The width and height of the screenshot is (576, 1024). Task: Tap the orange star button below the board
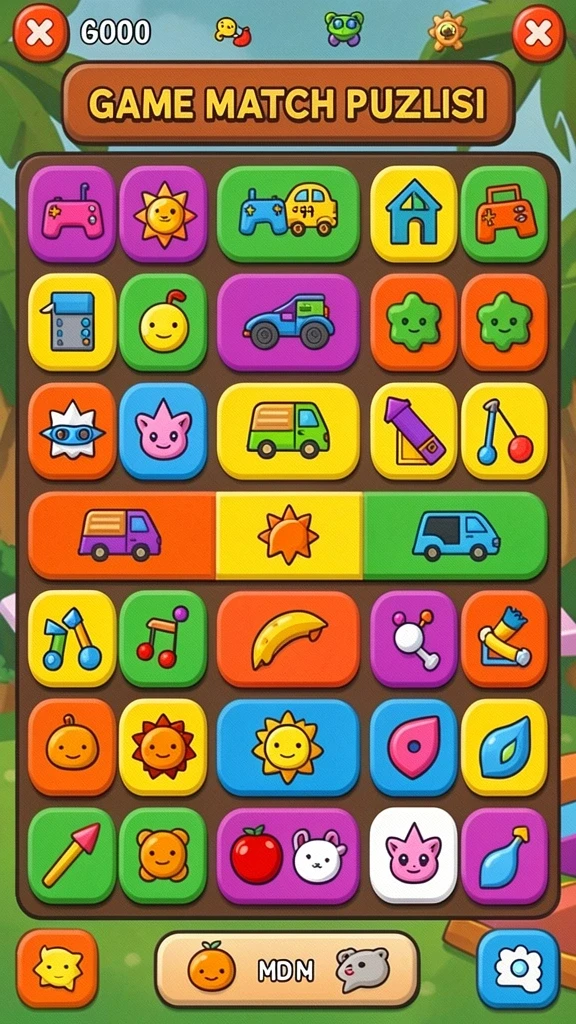[57, 968]
